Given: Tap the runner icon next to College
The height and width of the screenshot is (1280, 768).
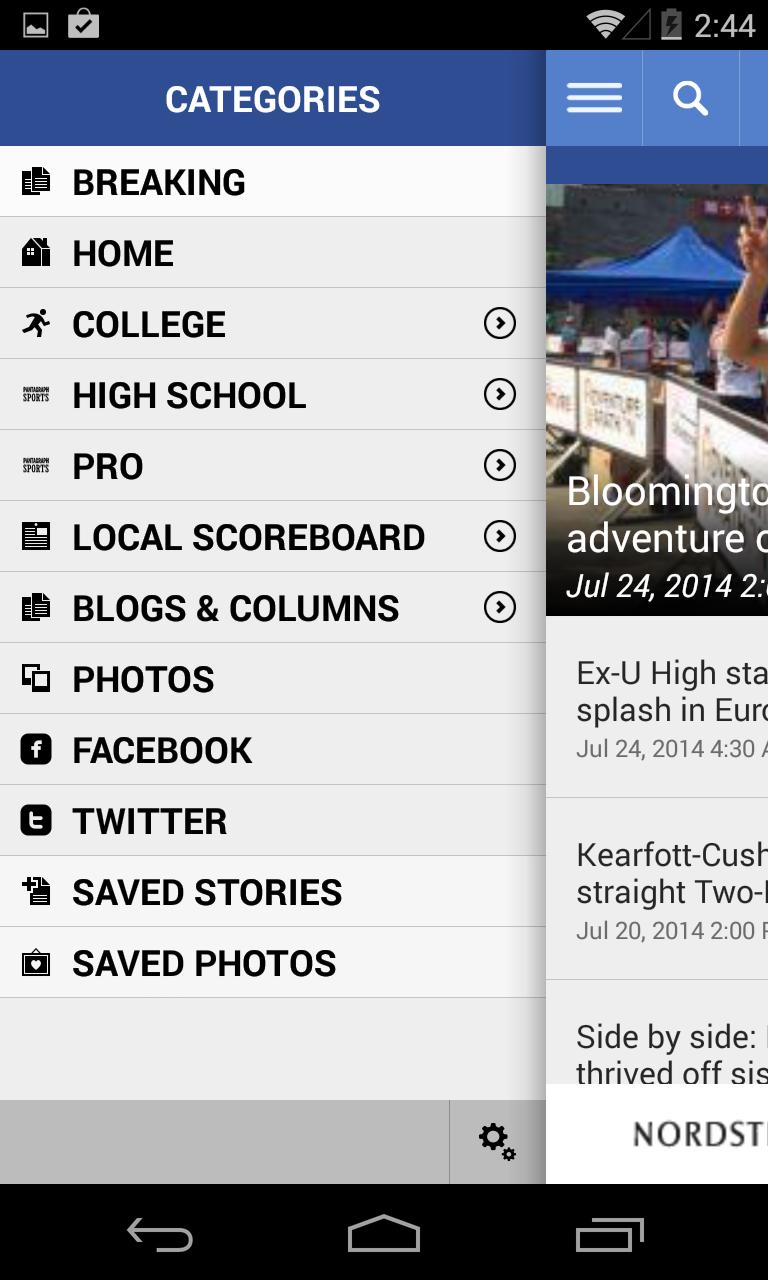Looking at the screenshot, I should (35, 323).
